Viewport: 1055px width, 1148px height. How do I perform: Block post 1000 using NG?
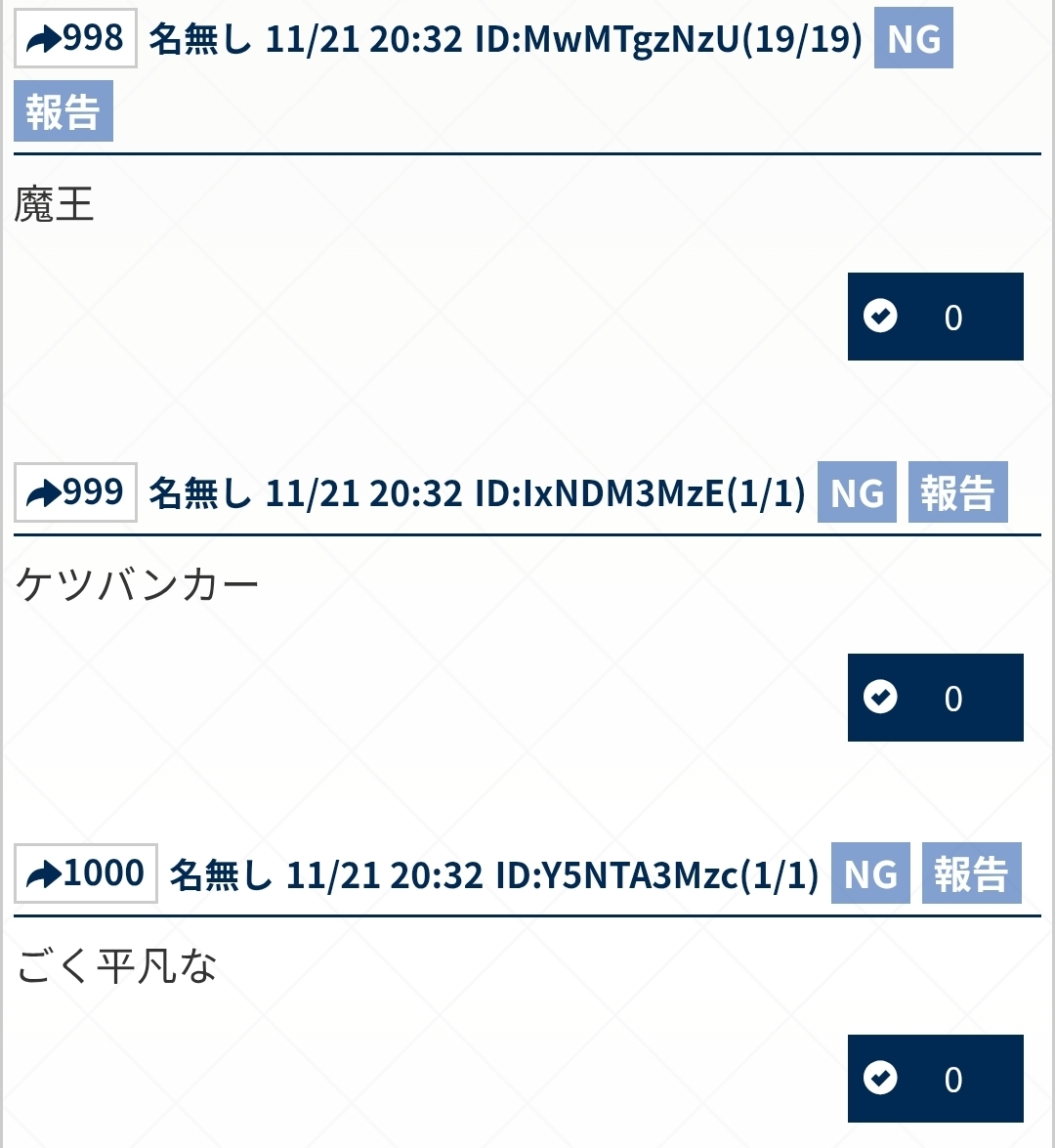870,873
